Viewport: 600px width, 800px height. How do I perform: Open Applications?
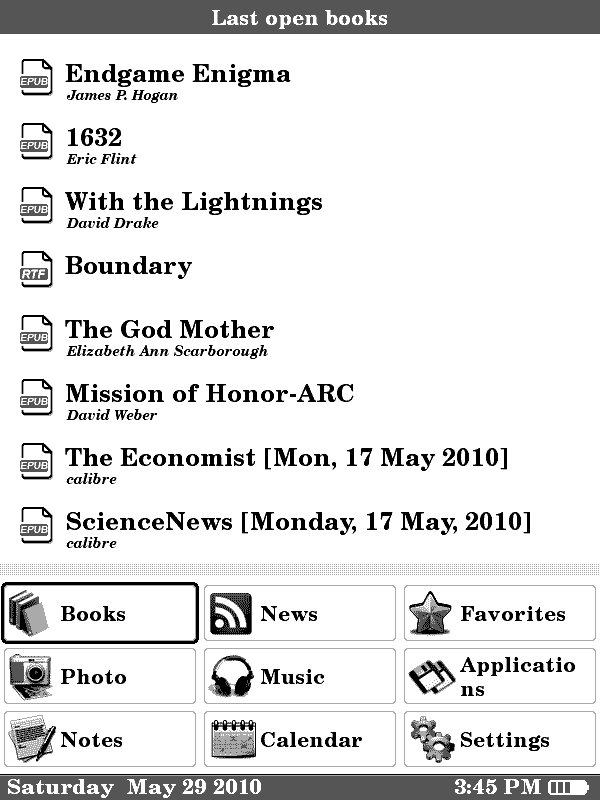pyautogui.click(x=500, y=677)
